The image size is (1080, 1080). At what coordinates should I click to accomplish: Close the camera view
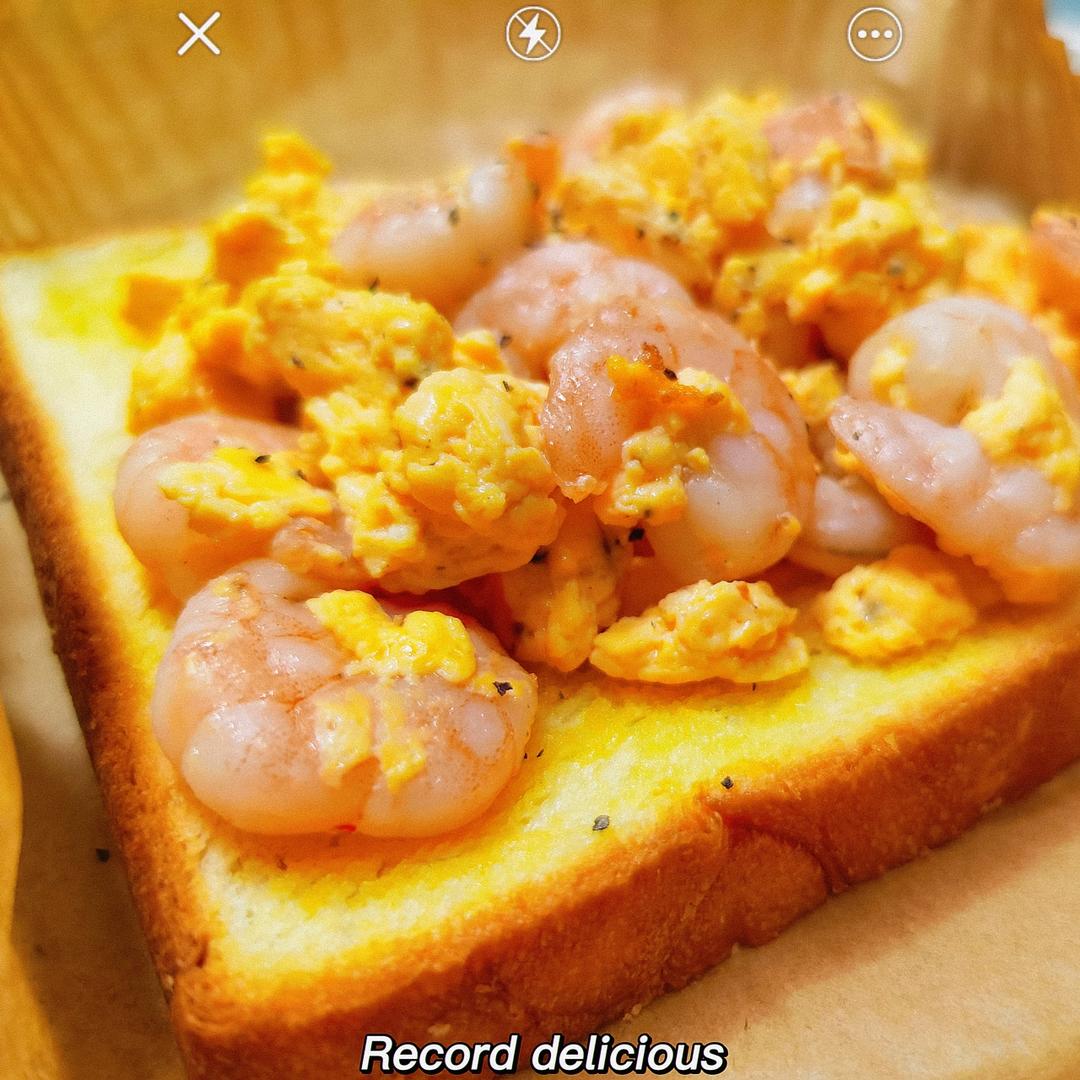(x=199, y=34)
